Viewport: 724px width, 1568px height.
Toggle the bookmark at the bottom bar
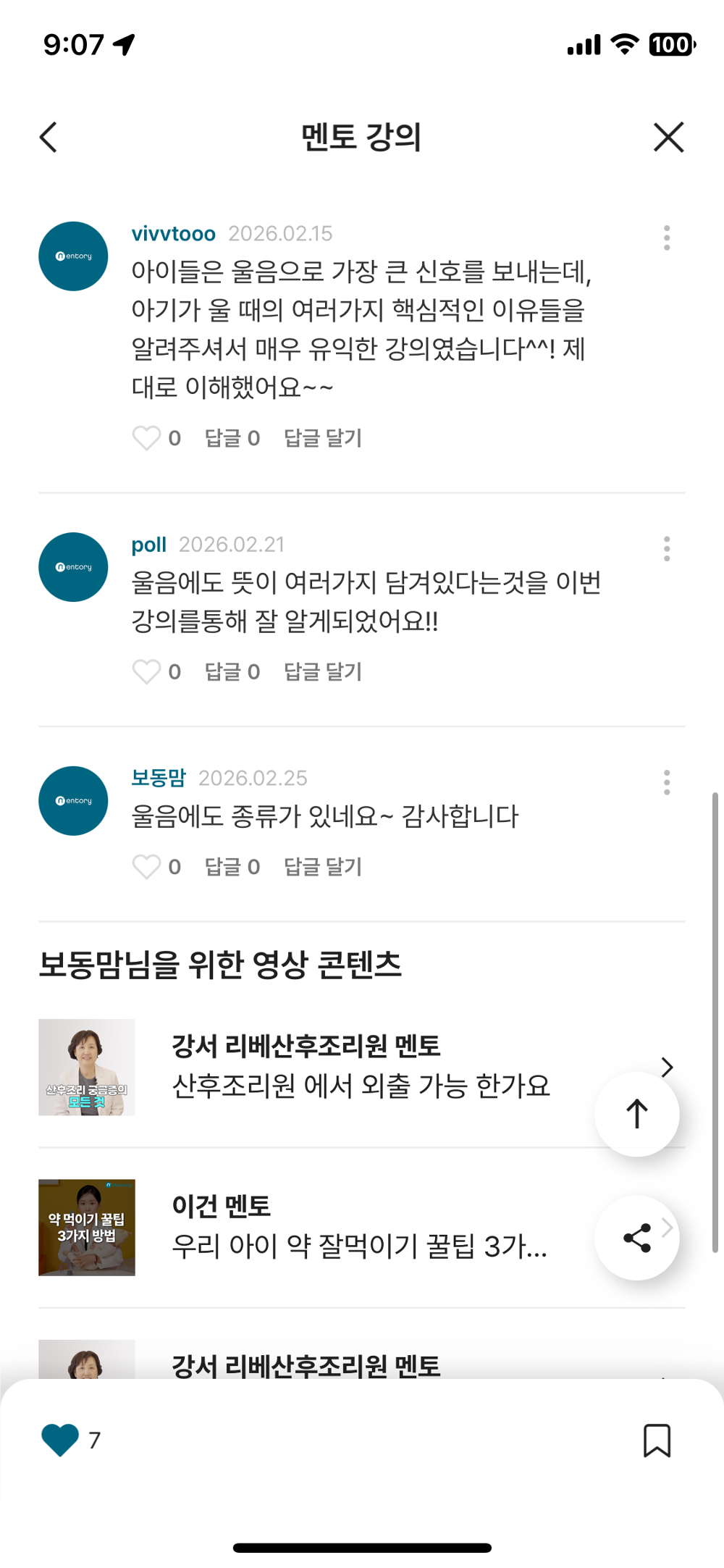658,1441
